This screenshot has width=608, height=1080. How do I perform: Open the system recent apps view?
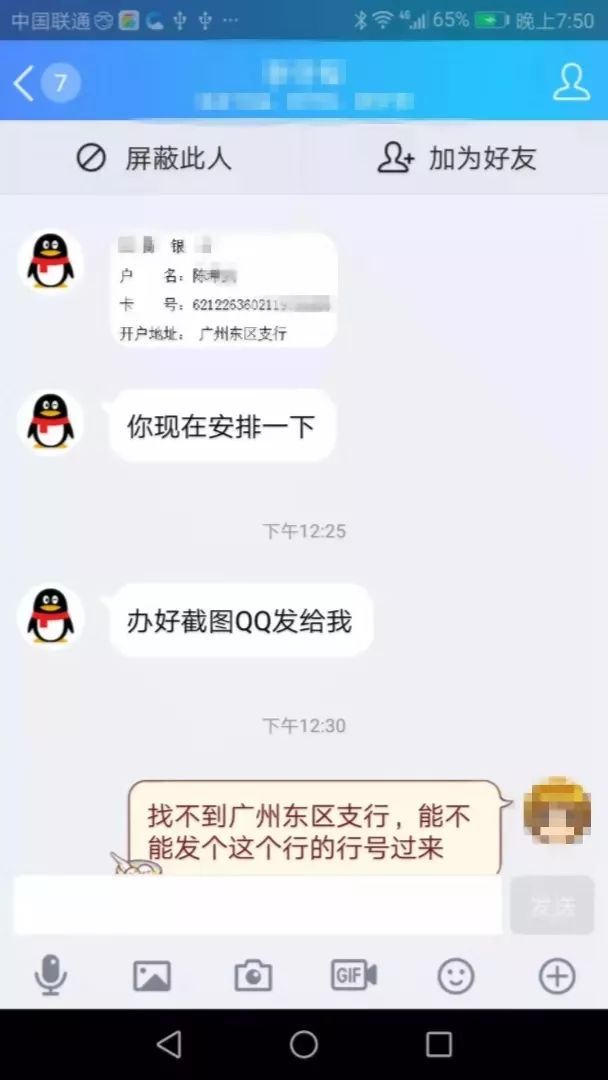coord(439,1045)
